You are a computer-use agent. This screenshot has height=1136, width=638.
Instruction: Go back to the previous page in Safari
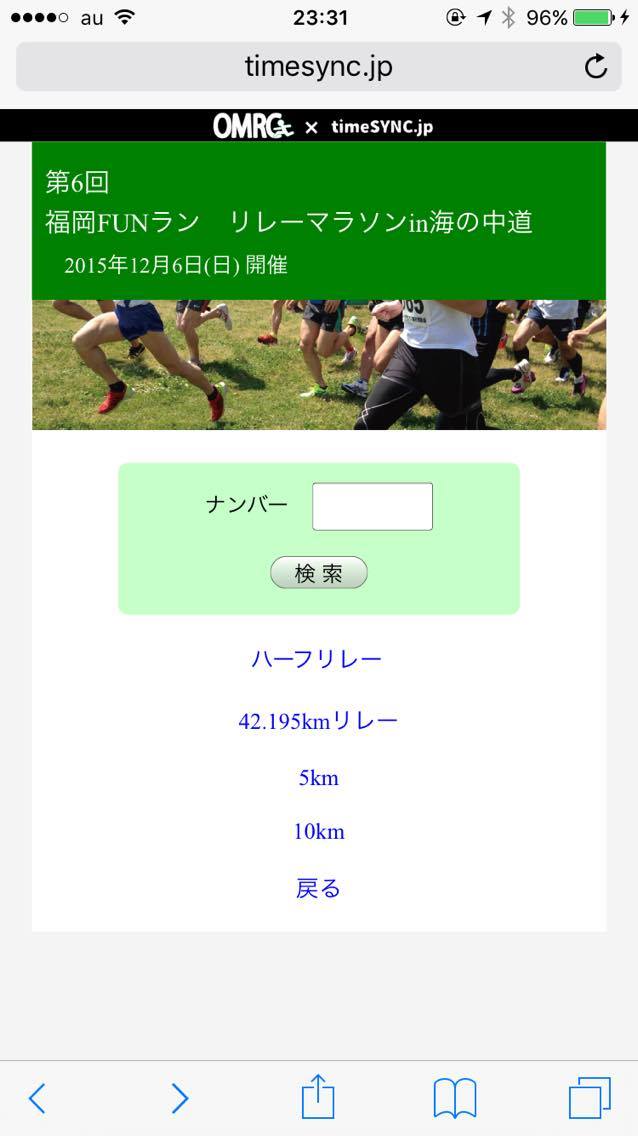(x=37, y=1098)
